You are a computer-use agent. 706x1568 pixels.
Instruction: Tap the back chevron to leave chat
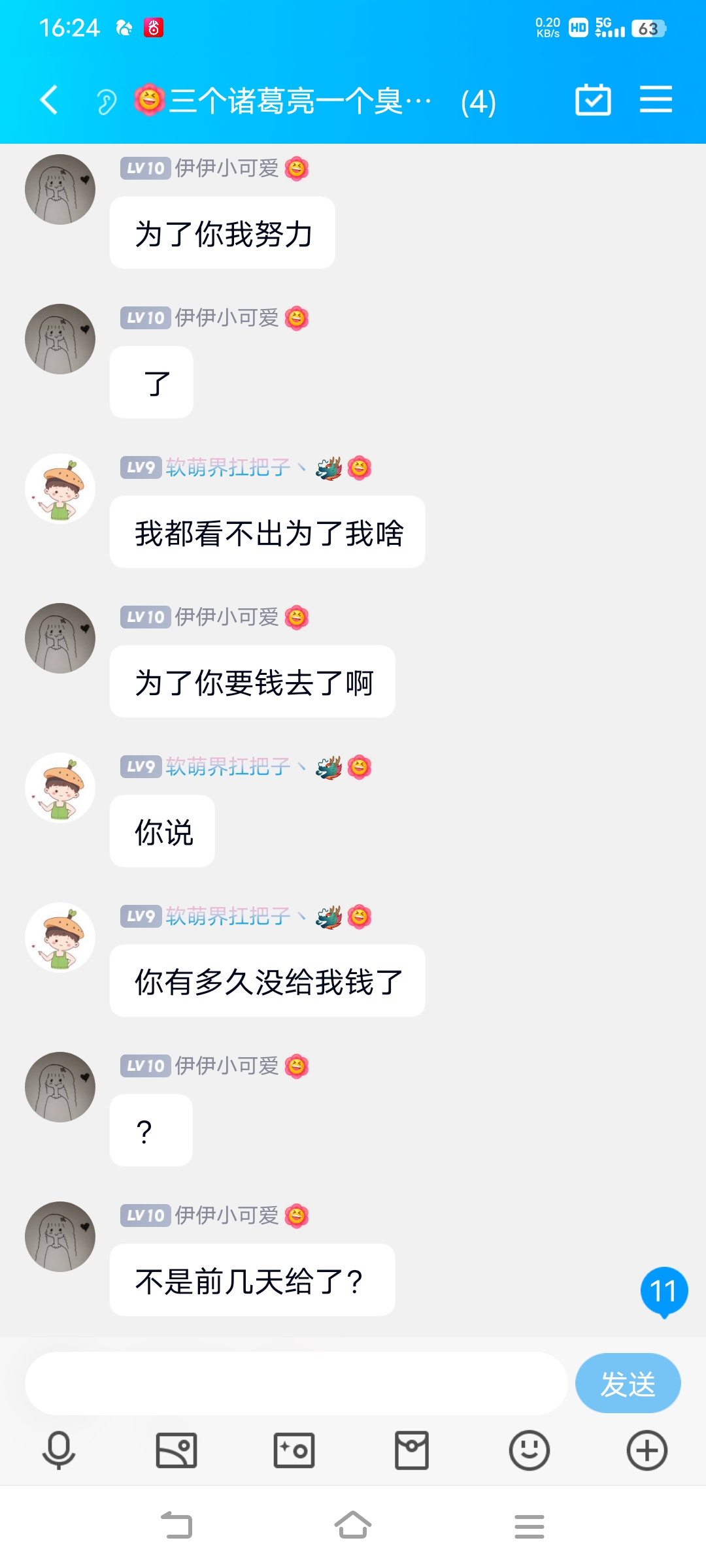(x=47, y=99)
